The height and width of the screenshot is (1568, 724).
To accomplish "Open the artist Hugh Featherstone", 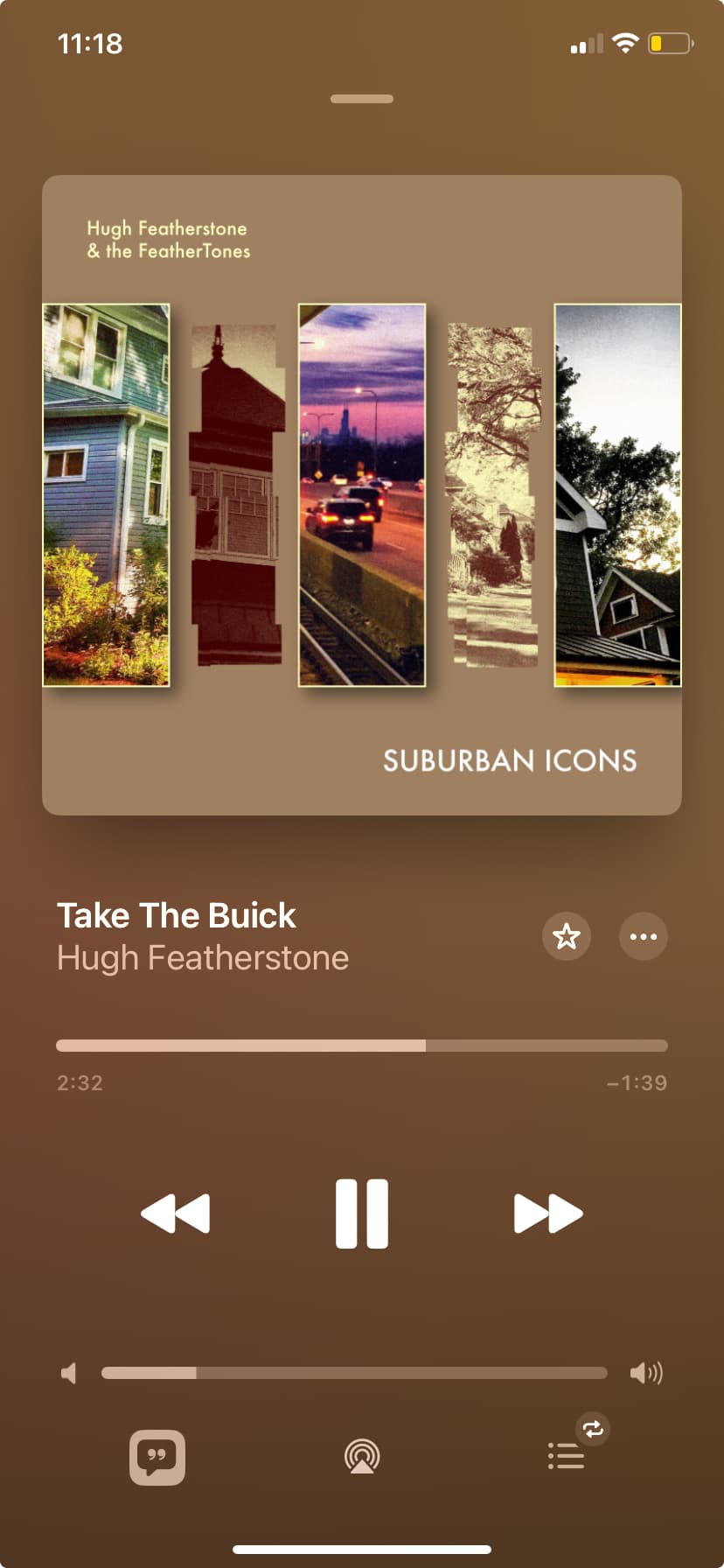I will click(x=203, y=958).
